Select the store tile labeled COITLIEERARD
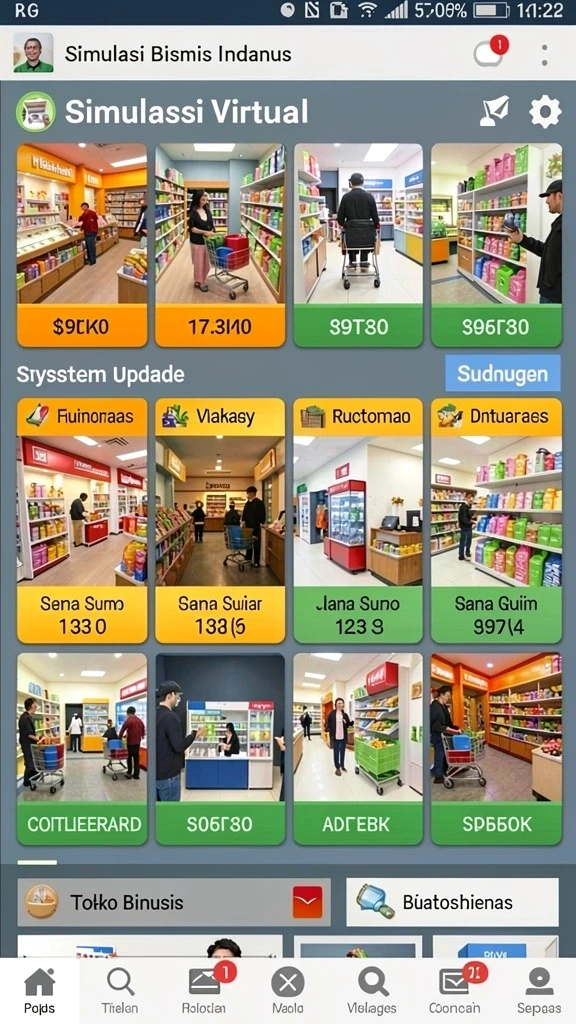Viewport: 576px width, 1024px height. coord(82,749)
